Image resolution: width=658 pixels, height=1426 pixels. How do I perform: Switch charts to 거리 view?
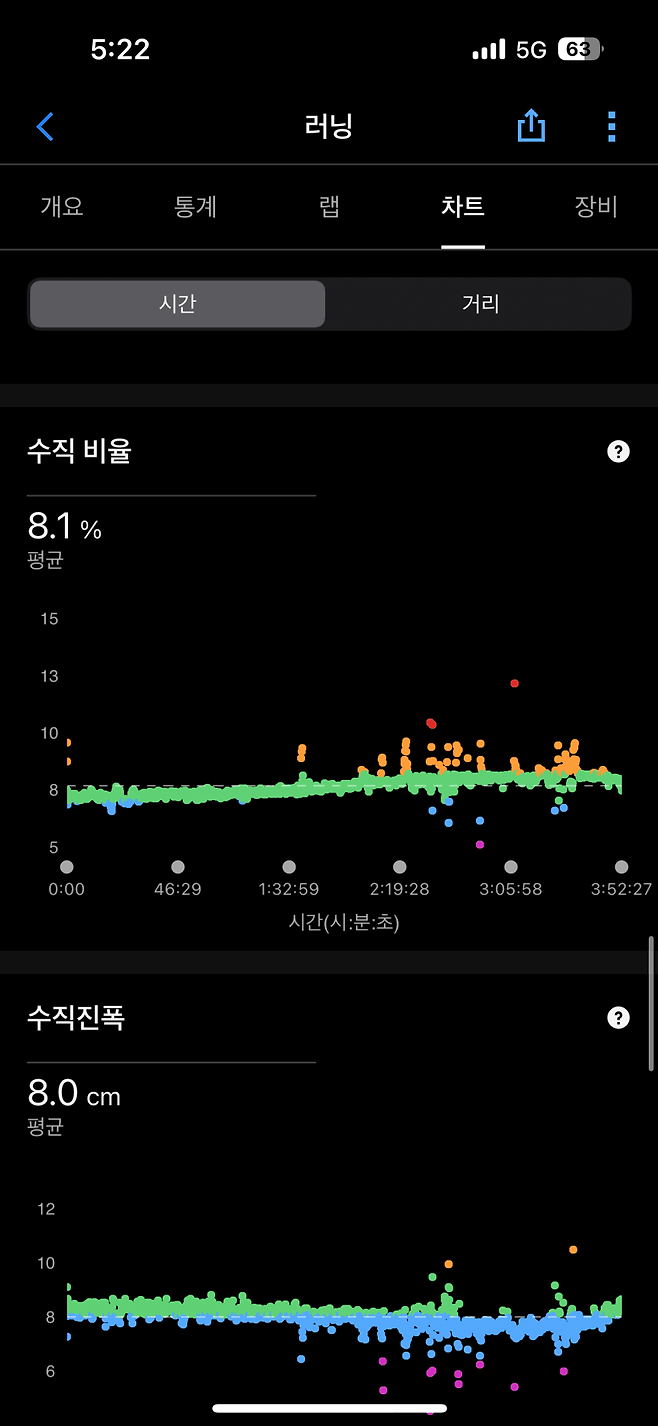point(480,304)
